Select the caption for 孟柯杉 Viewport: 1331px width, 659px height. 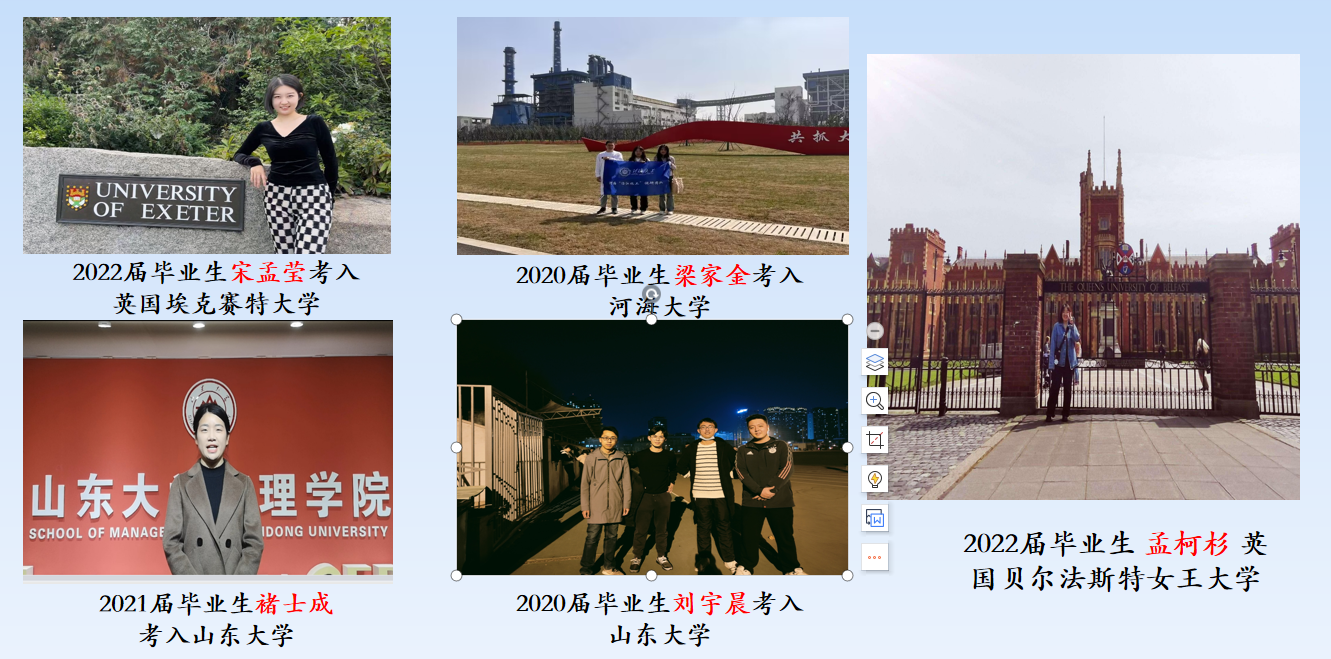tap(1115, 561)
